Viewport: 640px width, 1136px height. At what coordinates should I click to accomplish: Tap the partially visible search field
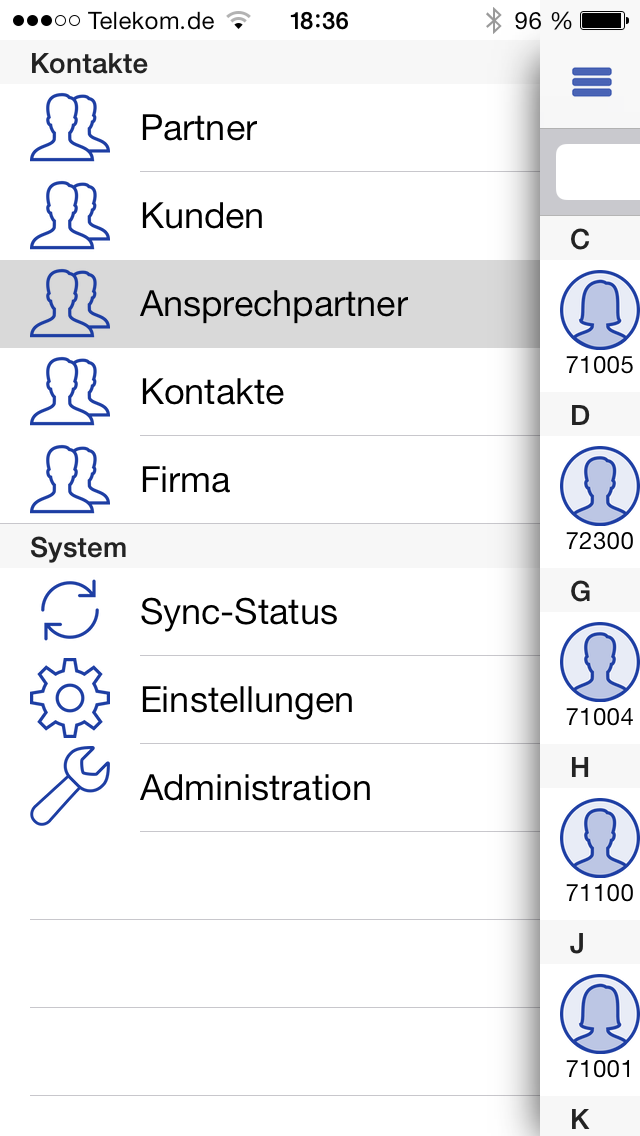[x=598, y=172]
